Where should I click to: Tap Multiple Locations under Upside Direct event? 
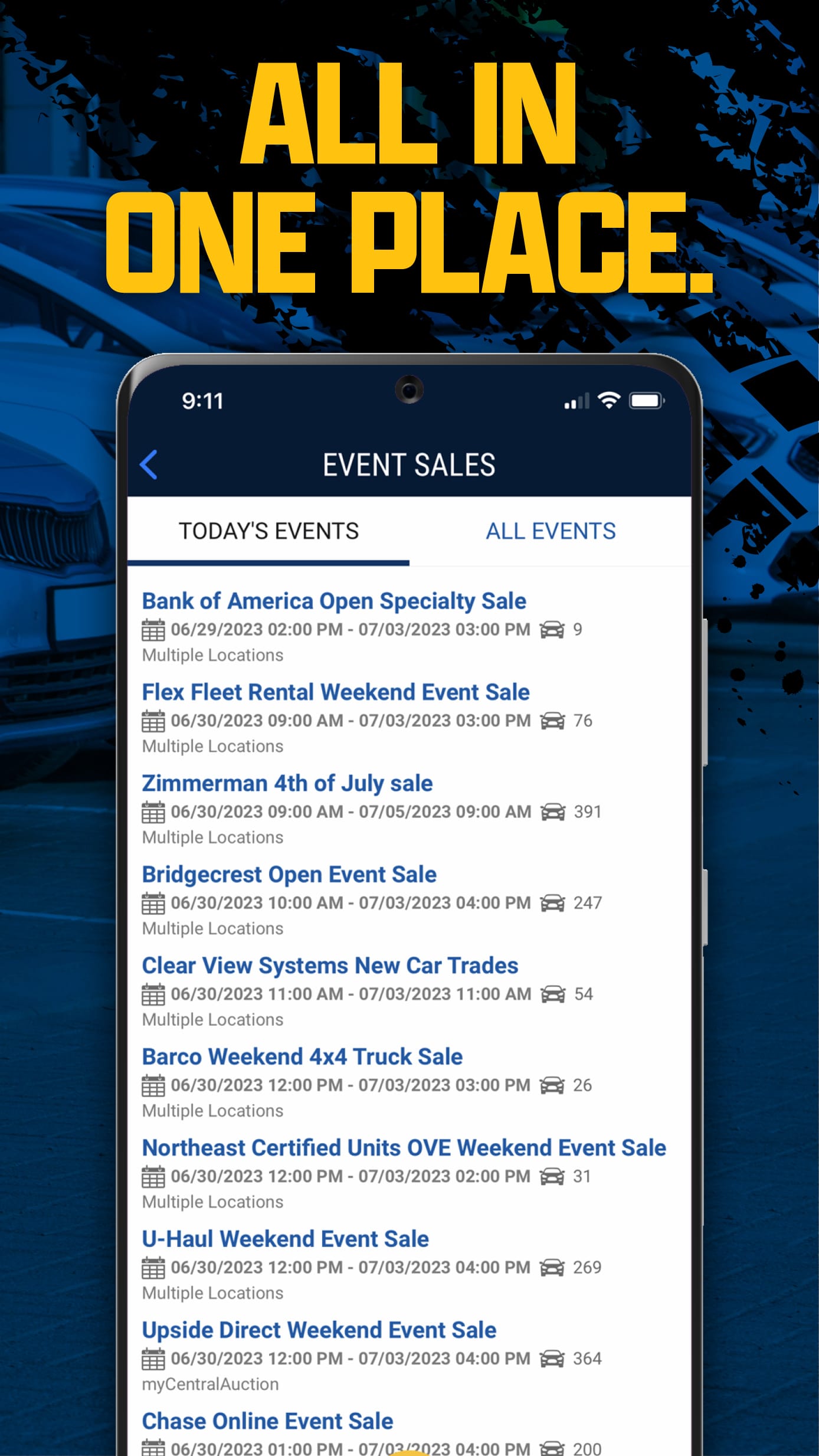pyautogui.click(x=211, y=1384)
